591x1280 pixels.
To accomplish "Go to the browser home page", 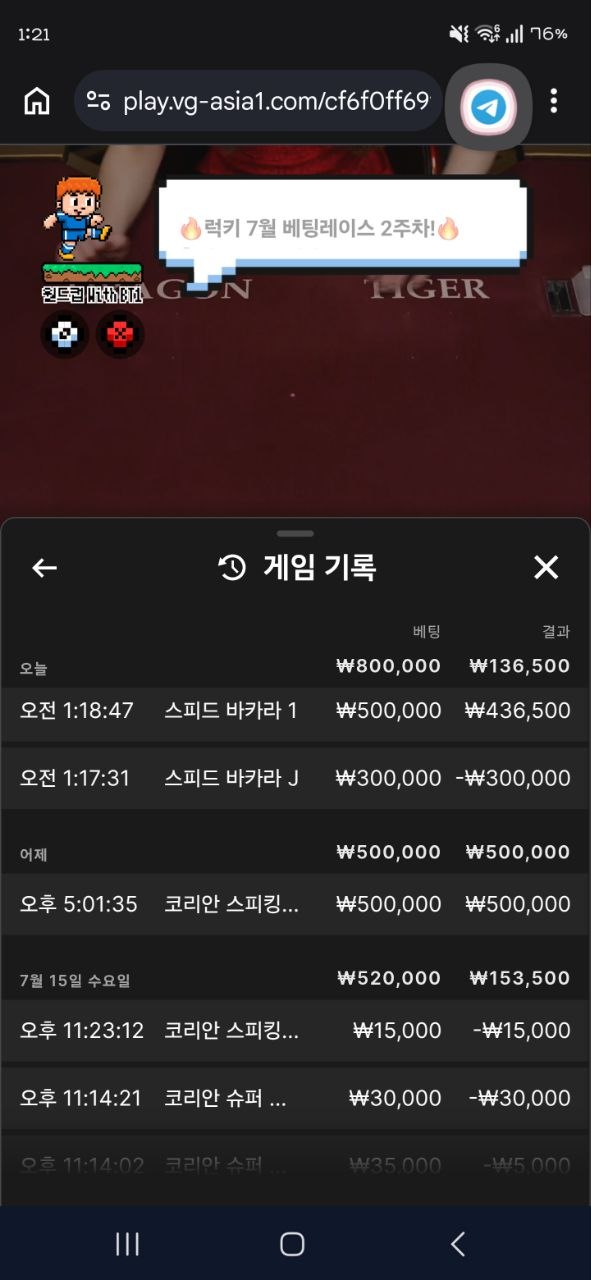I will coord(37,101).
